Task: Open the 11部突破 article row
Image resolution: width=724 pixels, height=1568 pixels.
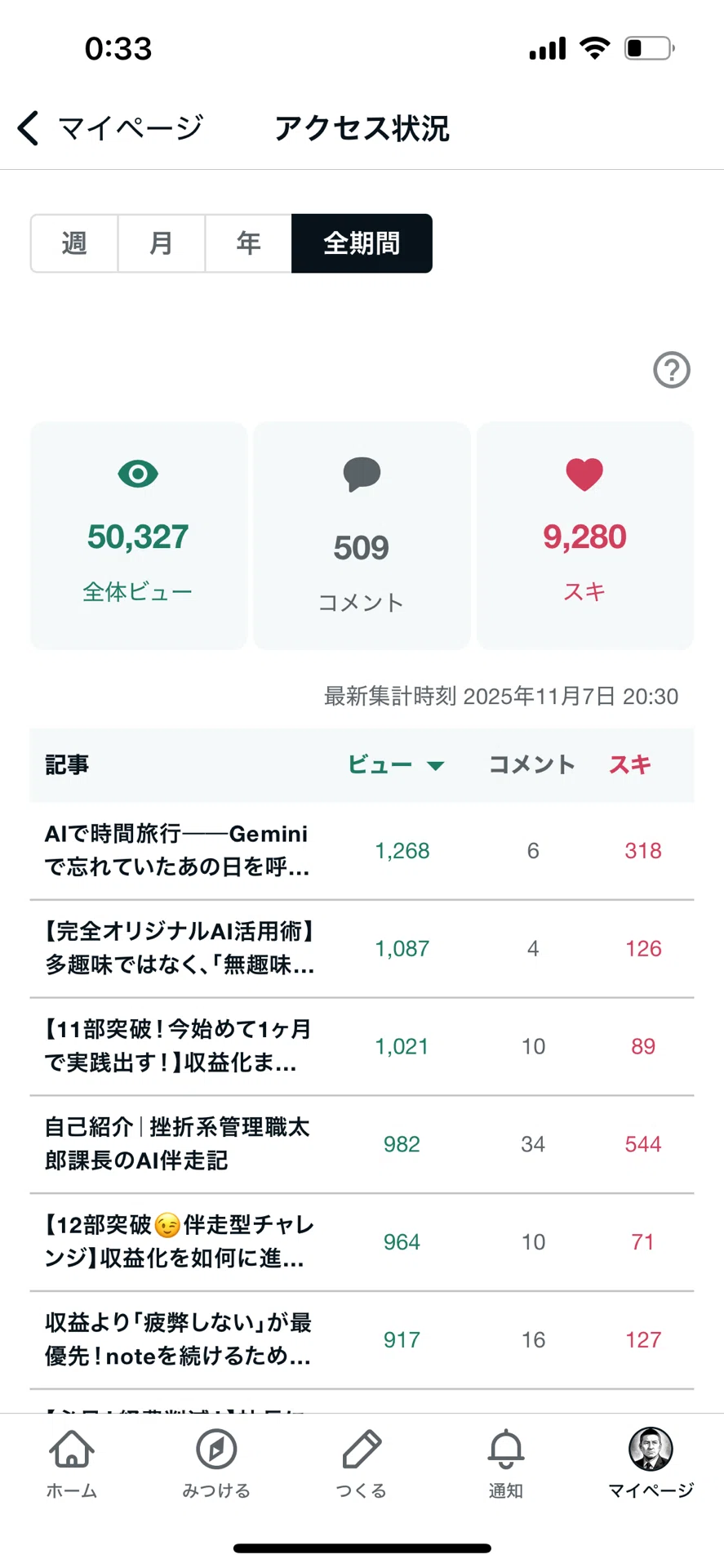Action: [x=362, y=1046]
